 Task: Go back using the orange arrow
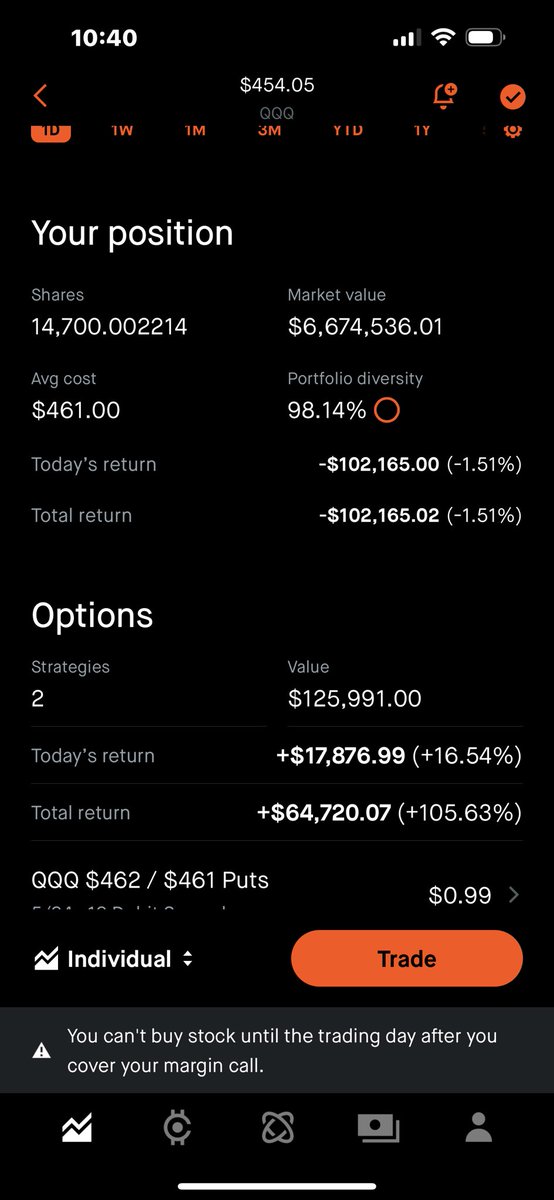40,96
